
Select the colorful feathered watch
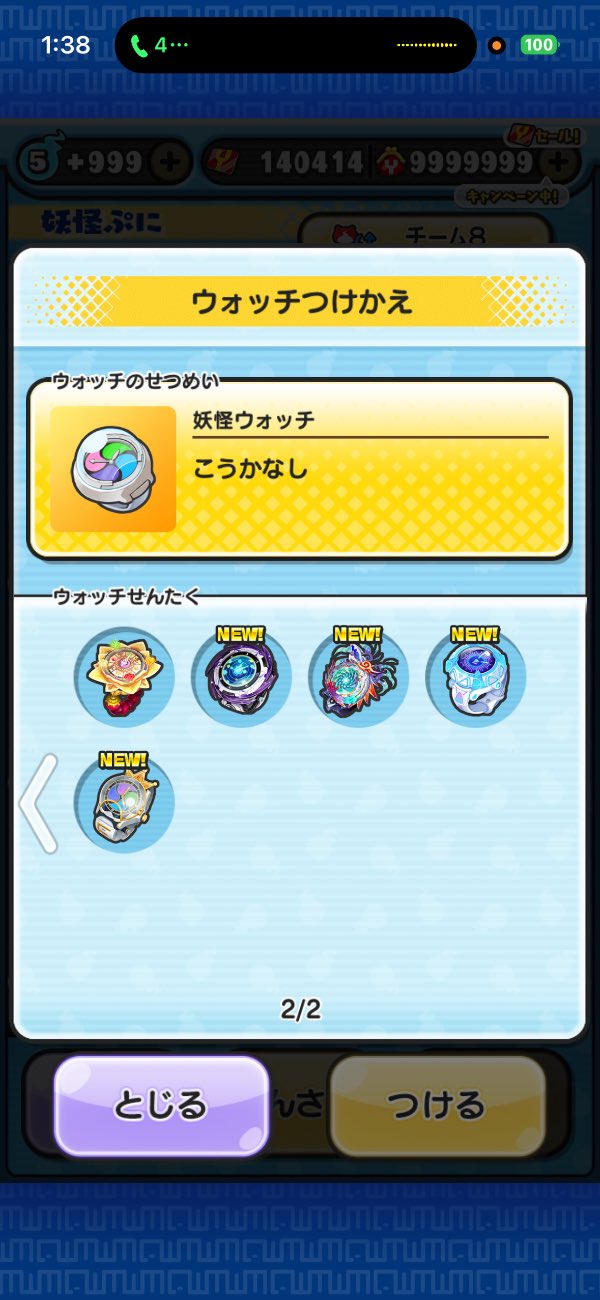tap(358, 676)
